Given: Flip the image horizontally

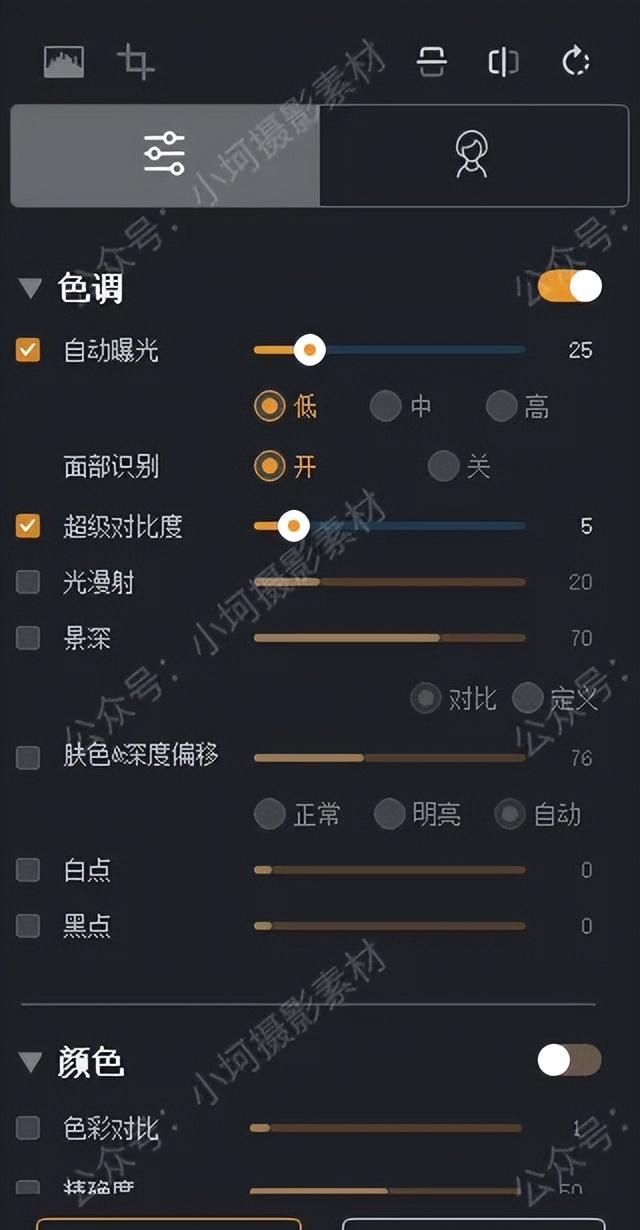Looking at the screenshot, I should click(x=503, y=62).
